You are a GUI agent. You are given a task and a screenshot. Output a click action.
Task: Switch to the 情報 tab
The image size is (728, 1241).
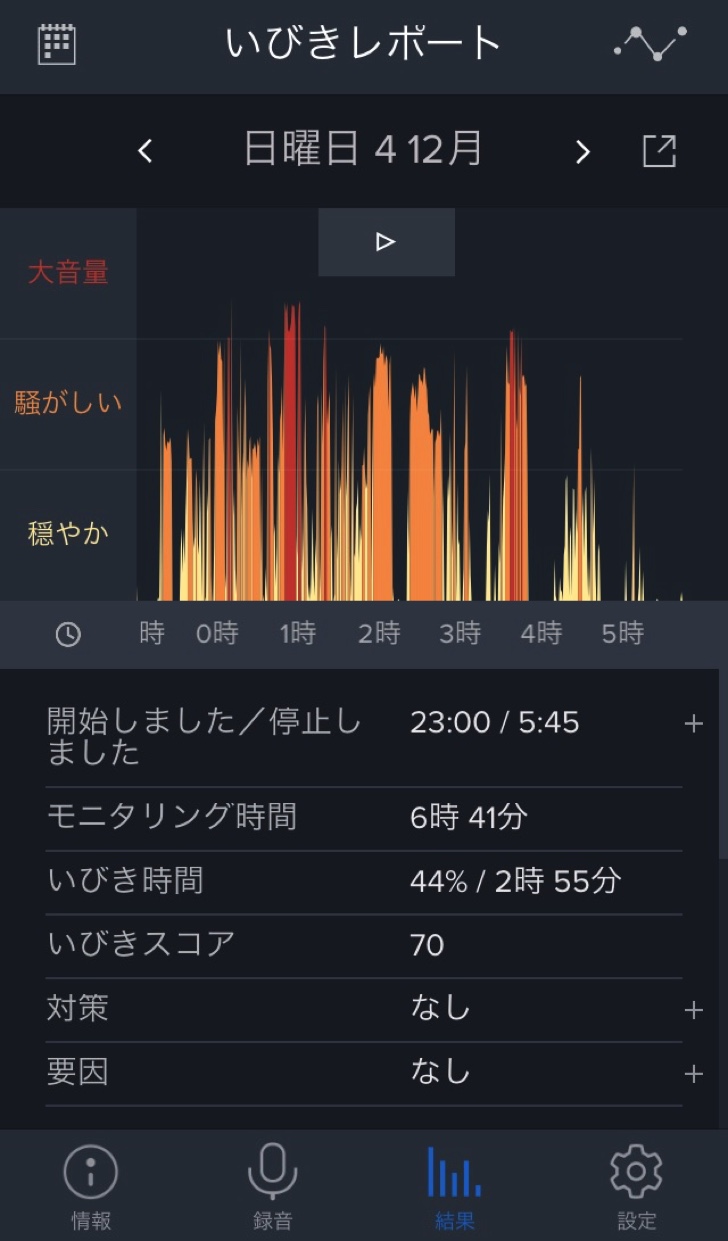point(91,1187)
